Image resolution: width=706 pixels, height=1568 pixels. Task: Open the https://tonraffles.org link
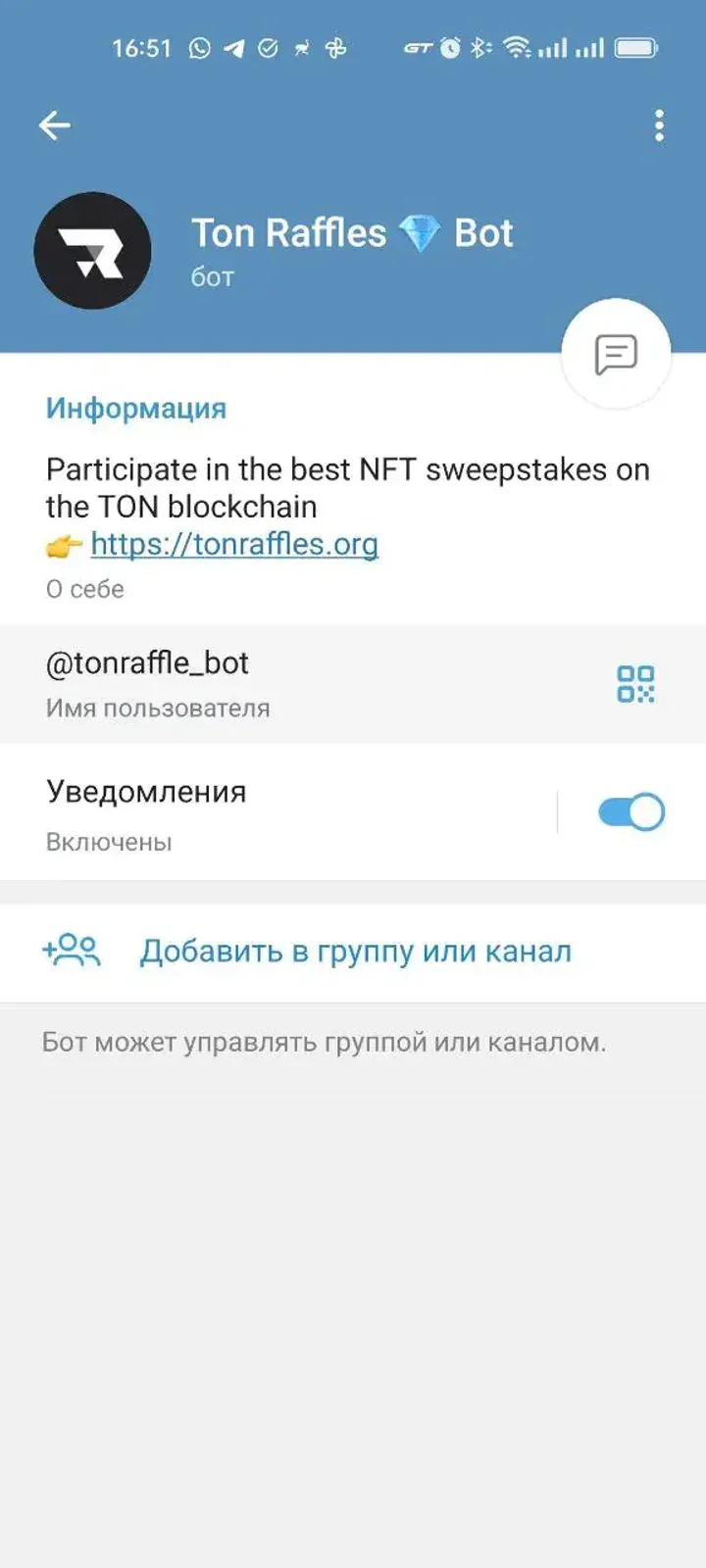tap(233, 544)
